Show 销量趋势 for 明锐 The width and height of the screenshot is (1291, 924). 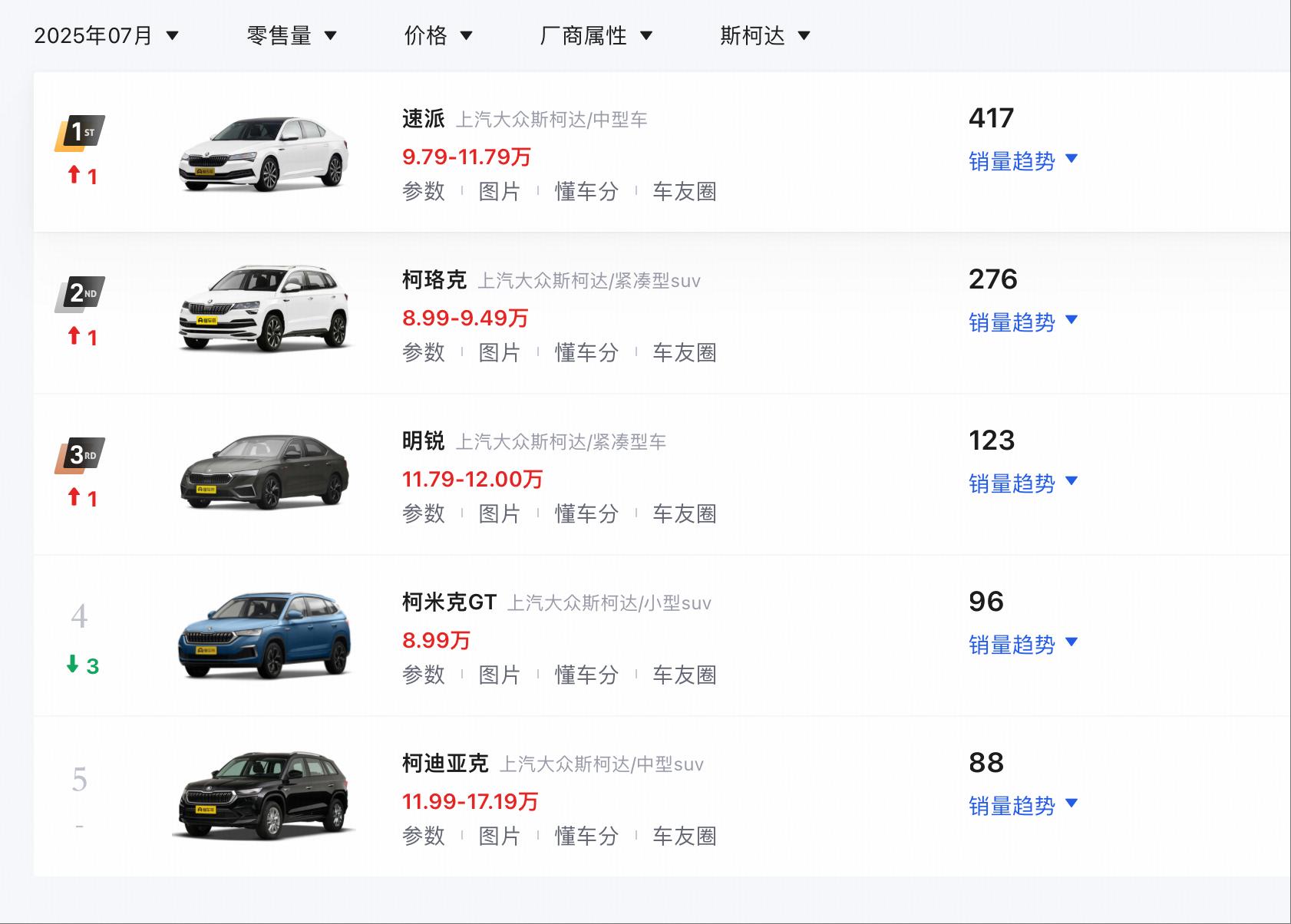tap(1022, 483)
